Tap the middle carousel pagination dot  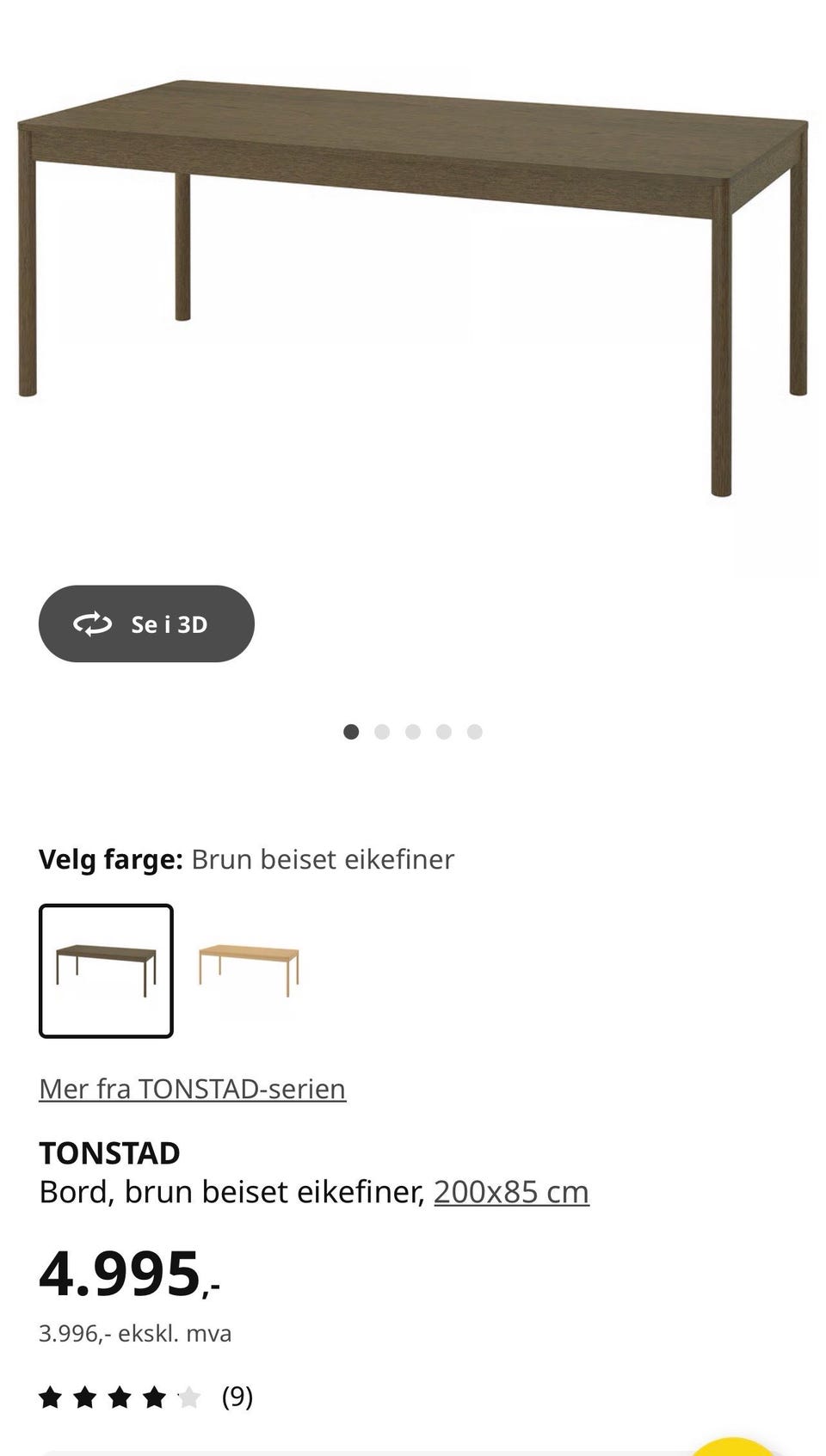coord(414,731)
